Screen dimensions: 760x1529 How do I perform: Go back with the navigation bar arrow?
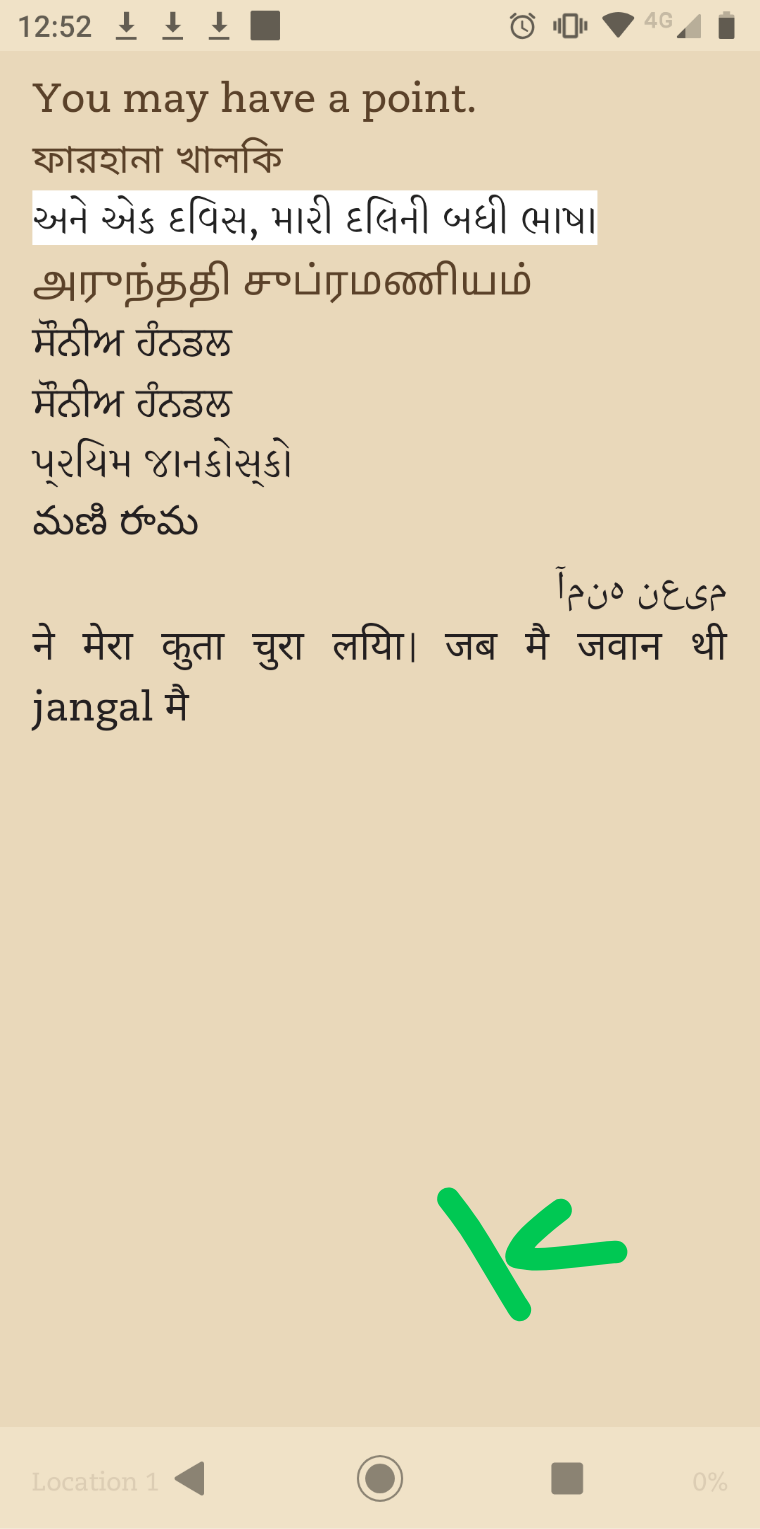click(x=190, y=1478)
